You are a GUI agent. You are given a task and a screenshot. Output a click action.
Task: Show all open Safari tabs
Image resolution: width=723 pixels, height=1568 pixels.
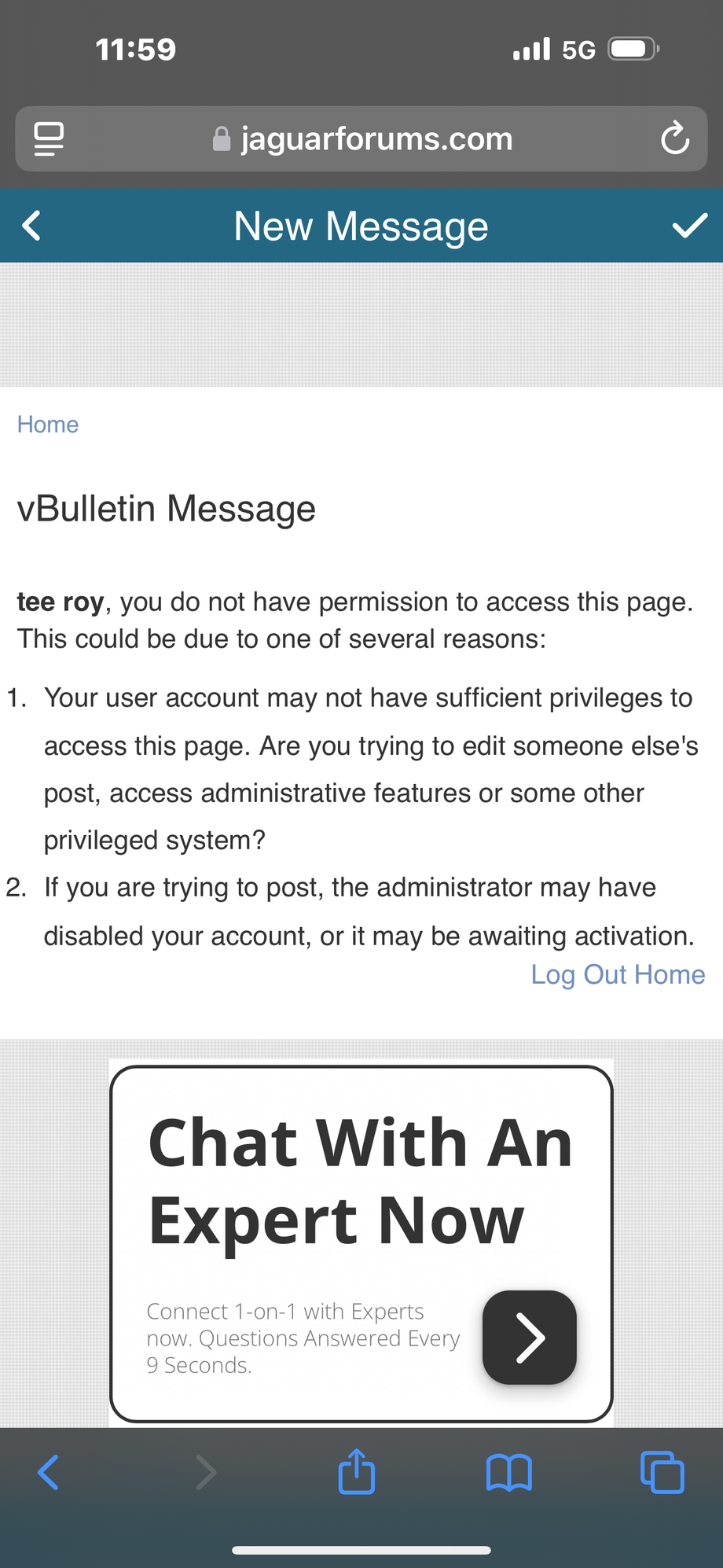pyautogui.click(x=662, y=1472)
